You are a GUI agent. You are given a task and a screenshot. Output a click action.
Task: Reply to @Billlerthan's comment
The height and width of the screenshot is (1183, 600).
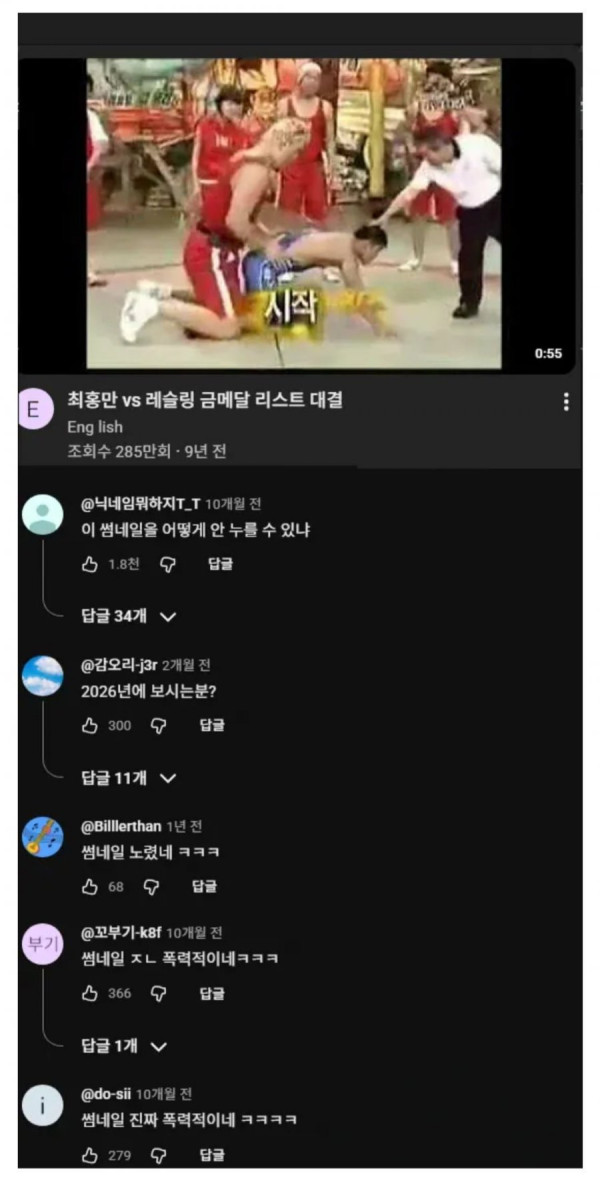204,886
